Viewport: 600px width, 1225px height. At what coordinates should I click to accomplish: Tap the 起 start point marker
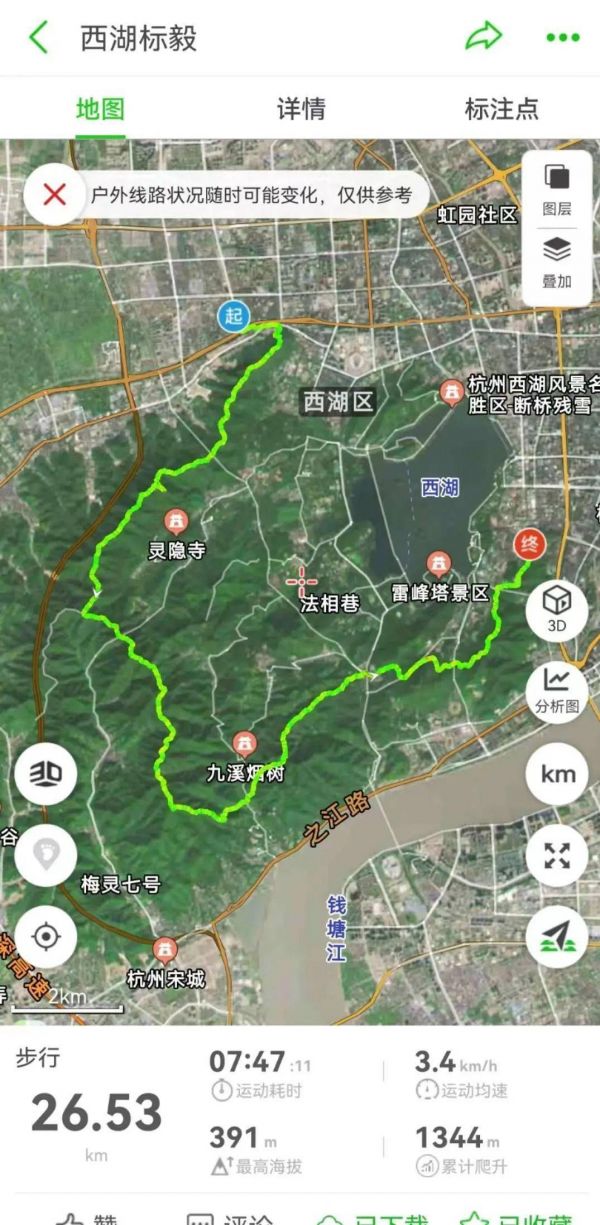point(233,317)
